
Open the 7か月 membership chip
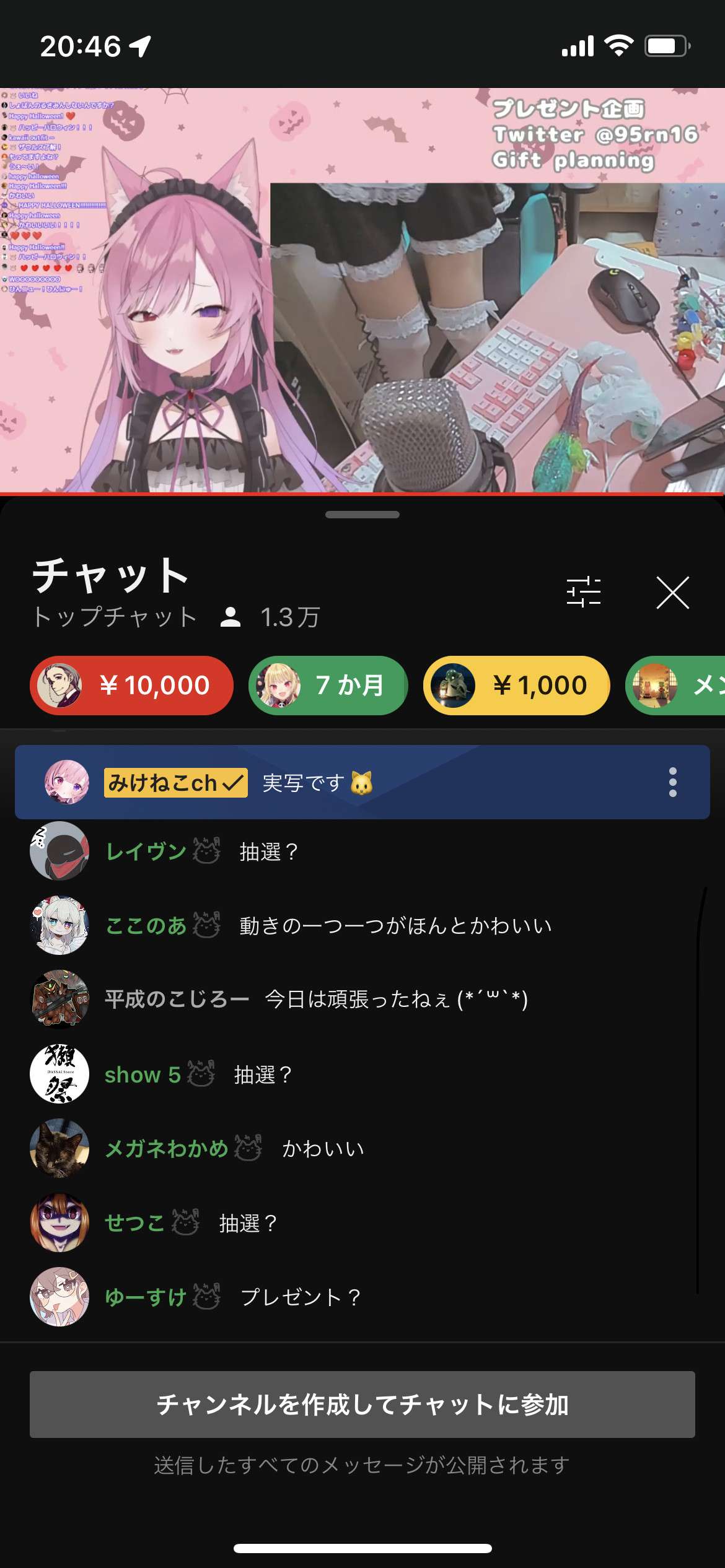pyautogui.click(x=328, y=685)
